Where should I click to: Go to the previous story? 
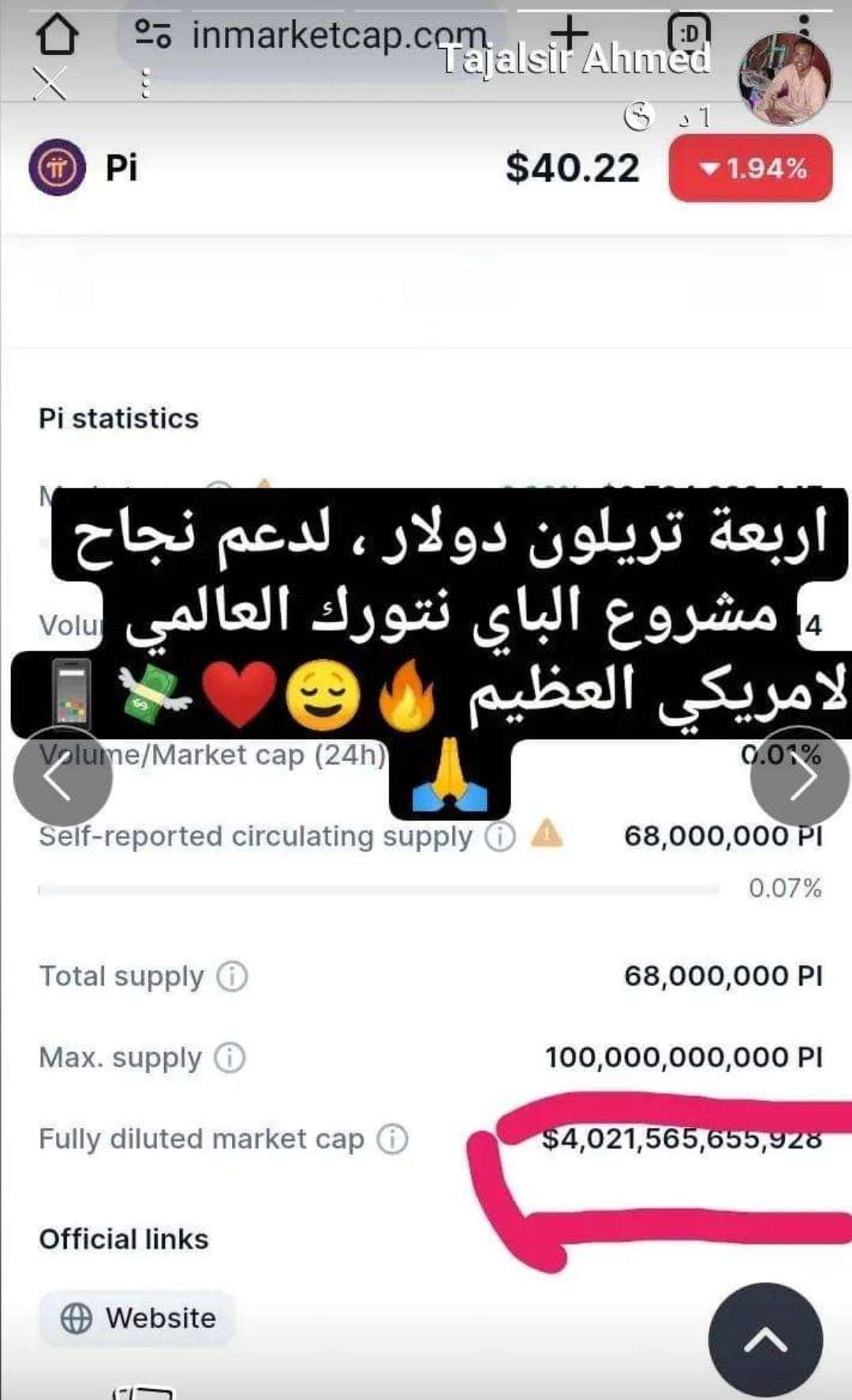62,777
